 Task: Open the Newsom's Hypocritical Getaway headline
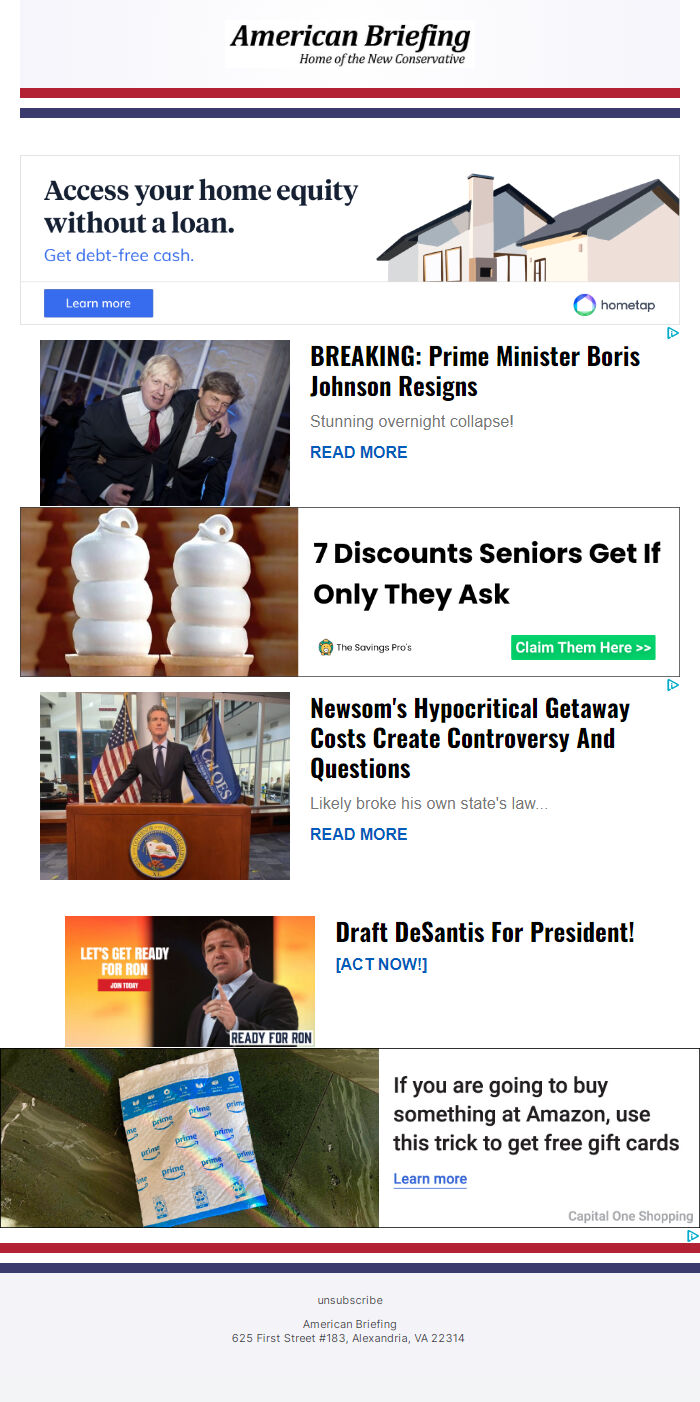click(x=470, y=738)
